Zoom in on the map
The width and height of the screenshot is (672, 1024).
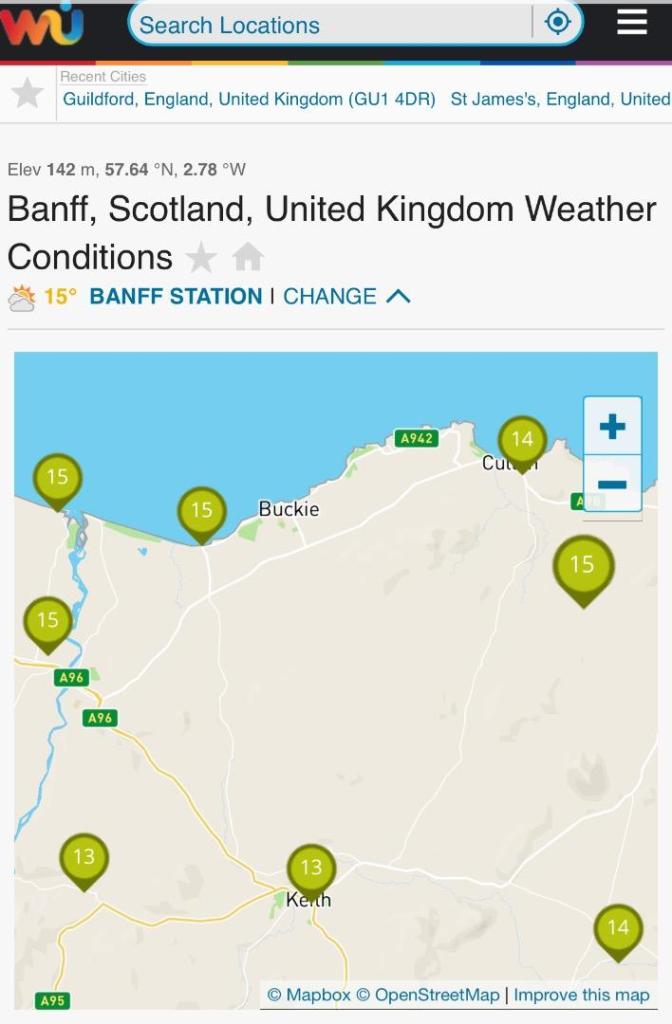tap(612, 427)
